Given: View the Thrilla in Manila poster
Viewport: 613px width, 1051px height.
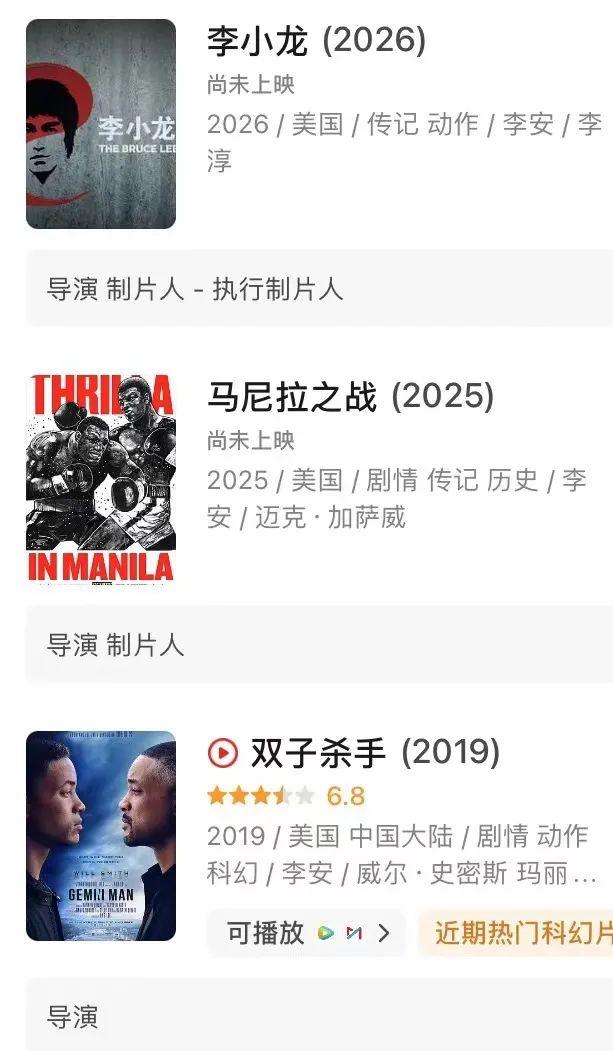Looking at the screenshot, I should (x=101, y=479).
